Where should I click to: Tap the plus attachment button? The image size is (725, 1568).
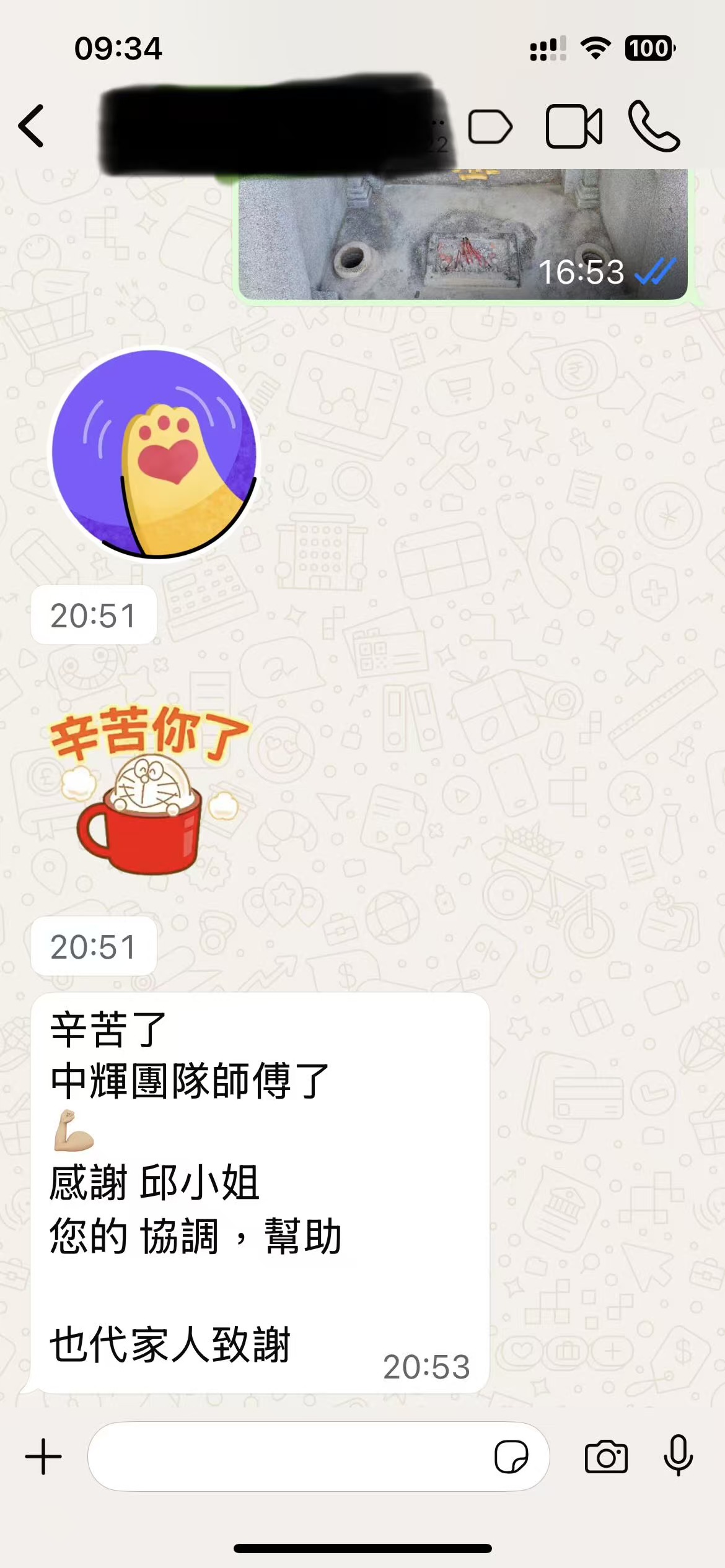(43, 1457)
